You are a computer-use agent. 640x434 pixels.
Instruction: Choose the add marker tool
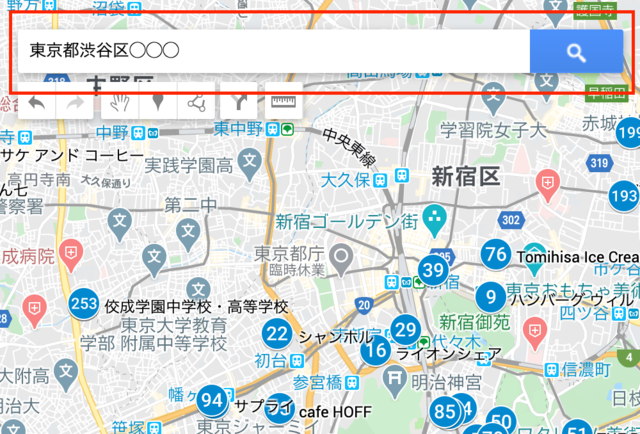pyautogui.click(x=157, y=102)
